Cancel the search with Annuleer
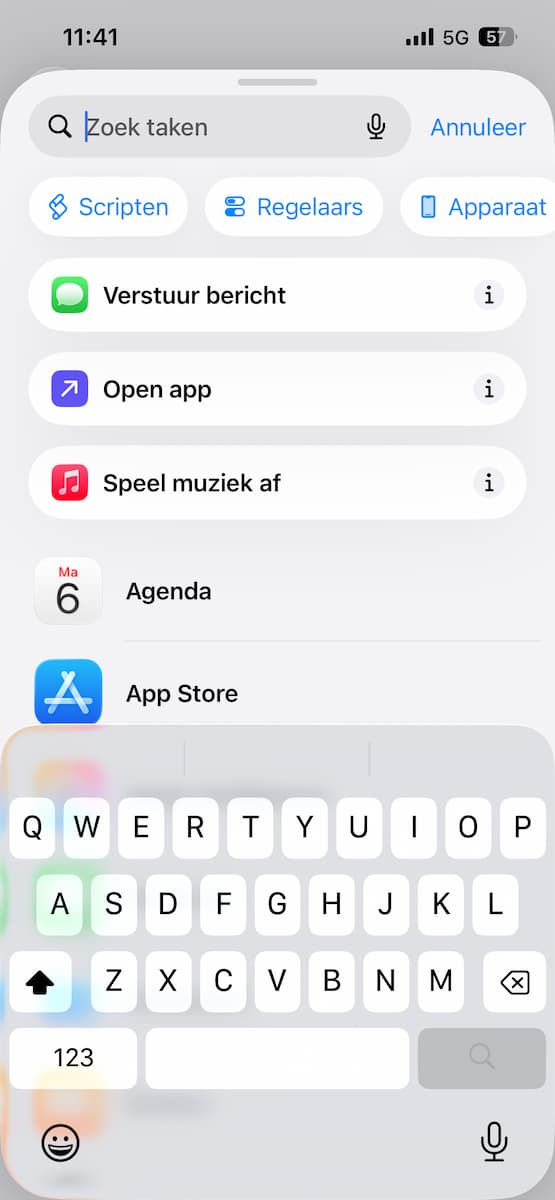 pyautogui.click(x=478, y=127)
